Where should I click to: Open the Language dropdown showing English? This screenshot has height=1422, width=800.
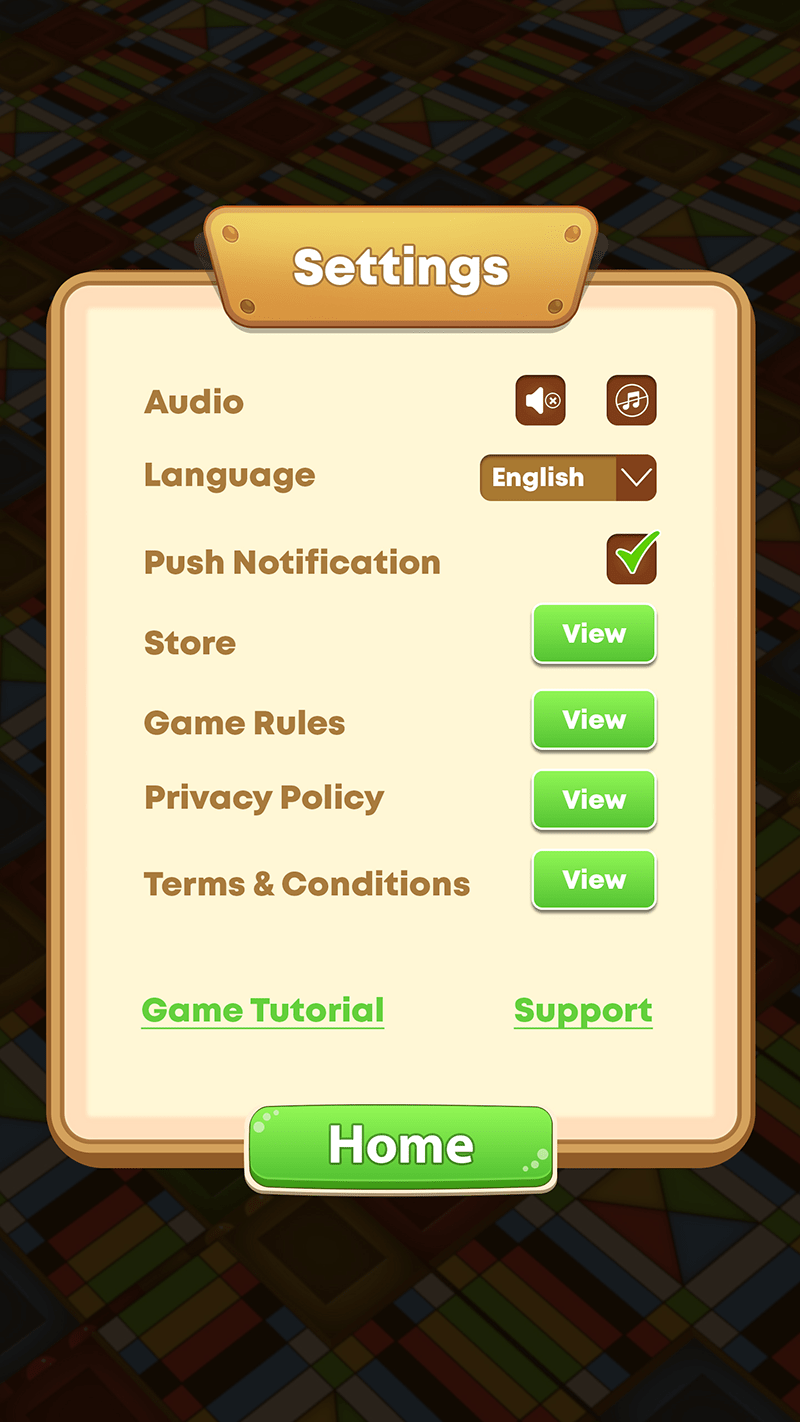[568, 478]
